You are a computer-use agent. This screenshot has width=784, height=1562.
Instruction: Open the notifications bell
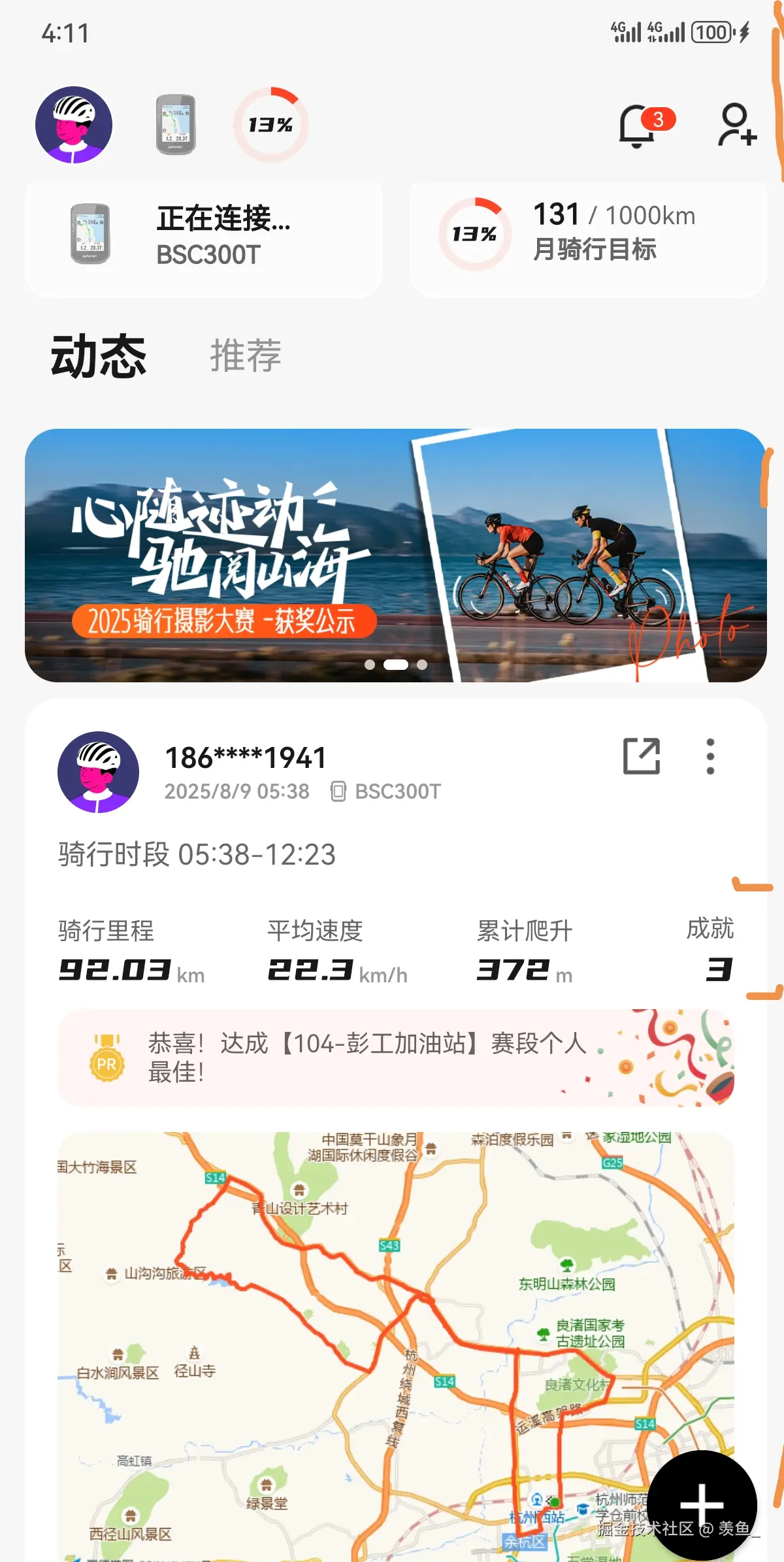coord(638,125)
